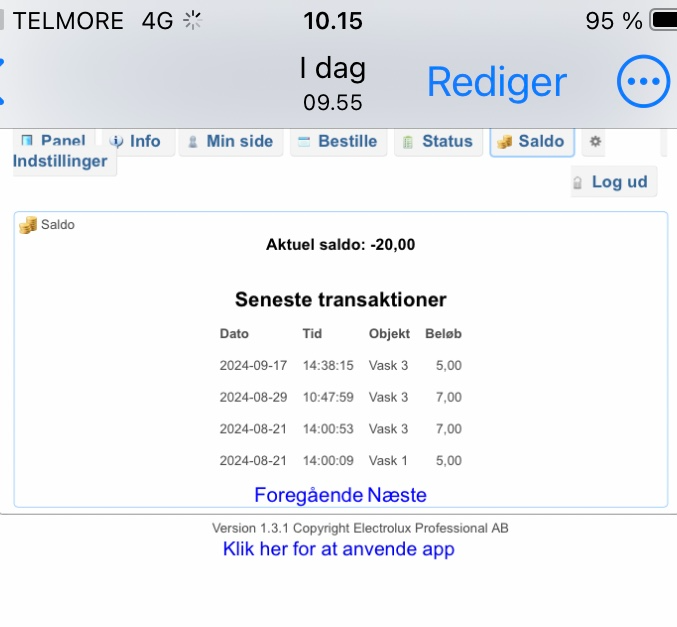The image size is (677, 627).
Task: Open the more options circle menu
Action: click(643, 82)
